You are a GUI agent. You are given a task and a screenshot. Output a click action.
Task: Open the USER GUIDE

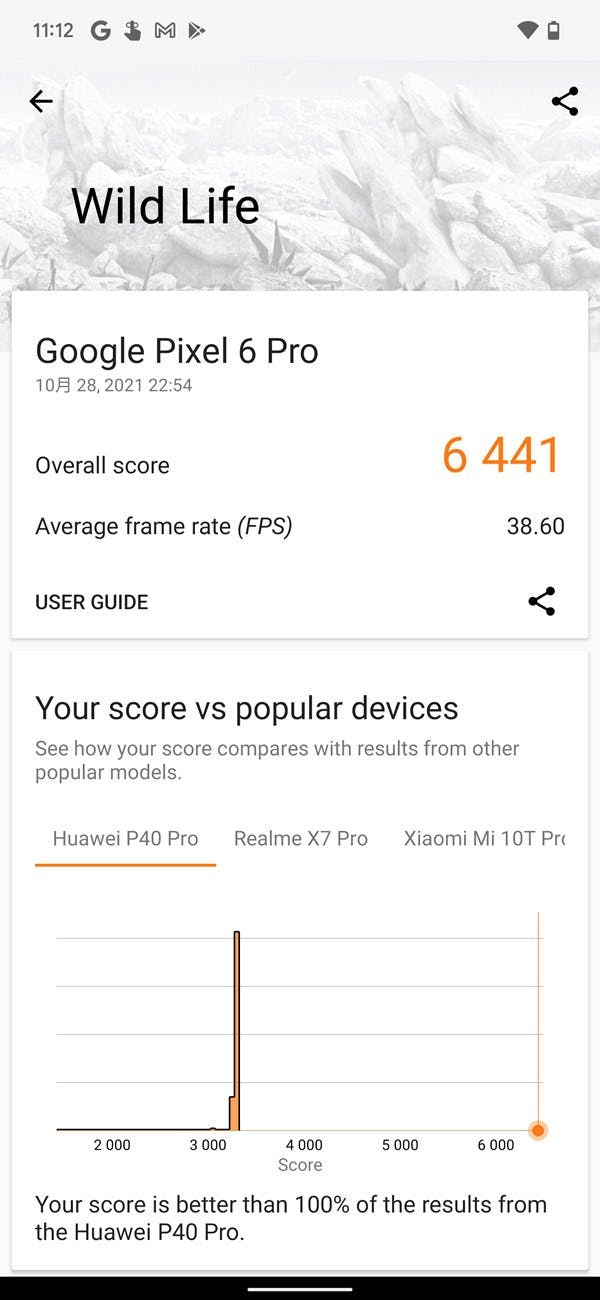point(92,602)
